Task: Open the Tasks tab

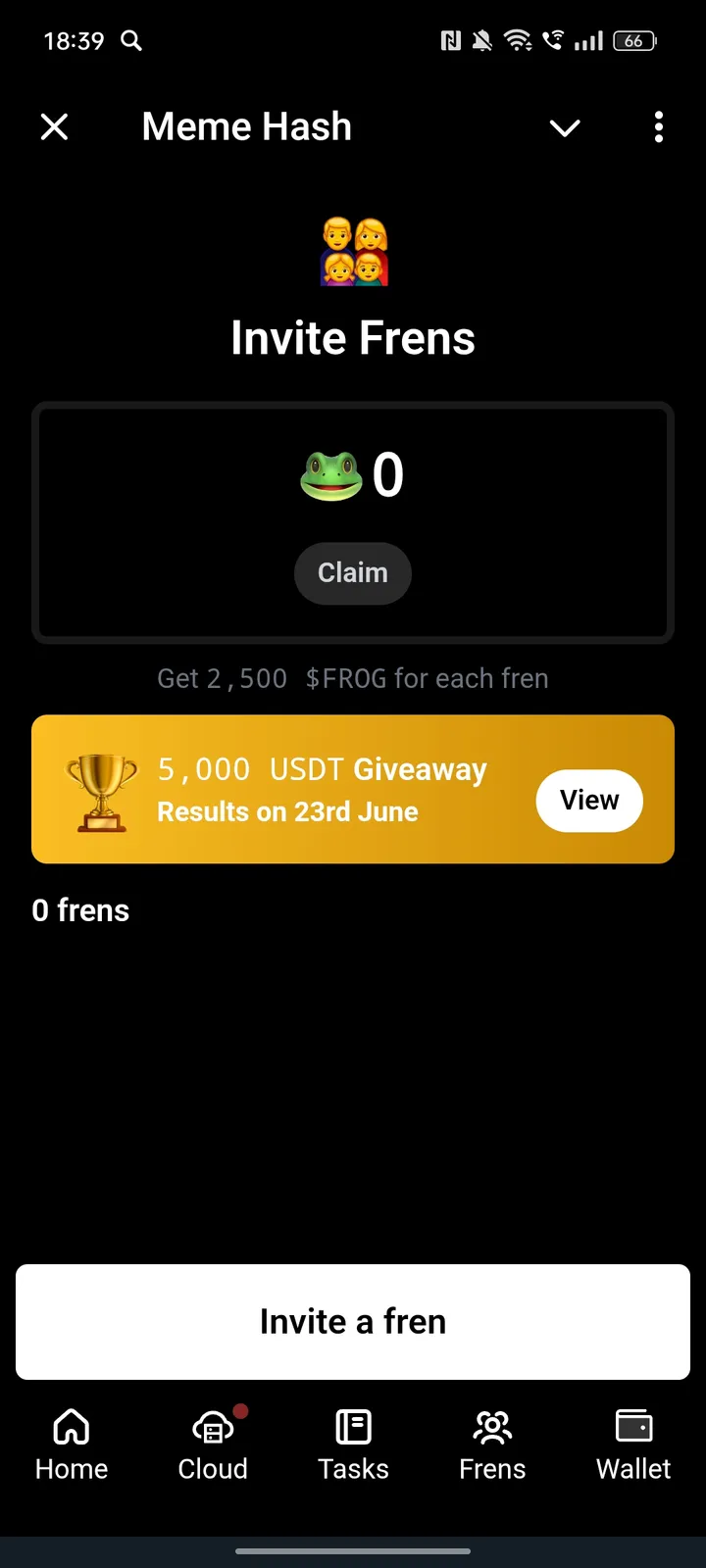Action: pyautogui.click(x=353, y=1445)
